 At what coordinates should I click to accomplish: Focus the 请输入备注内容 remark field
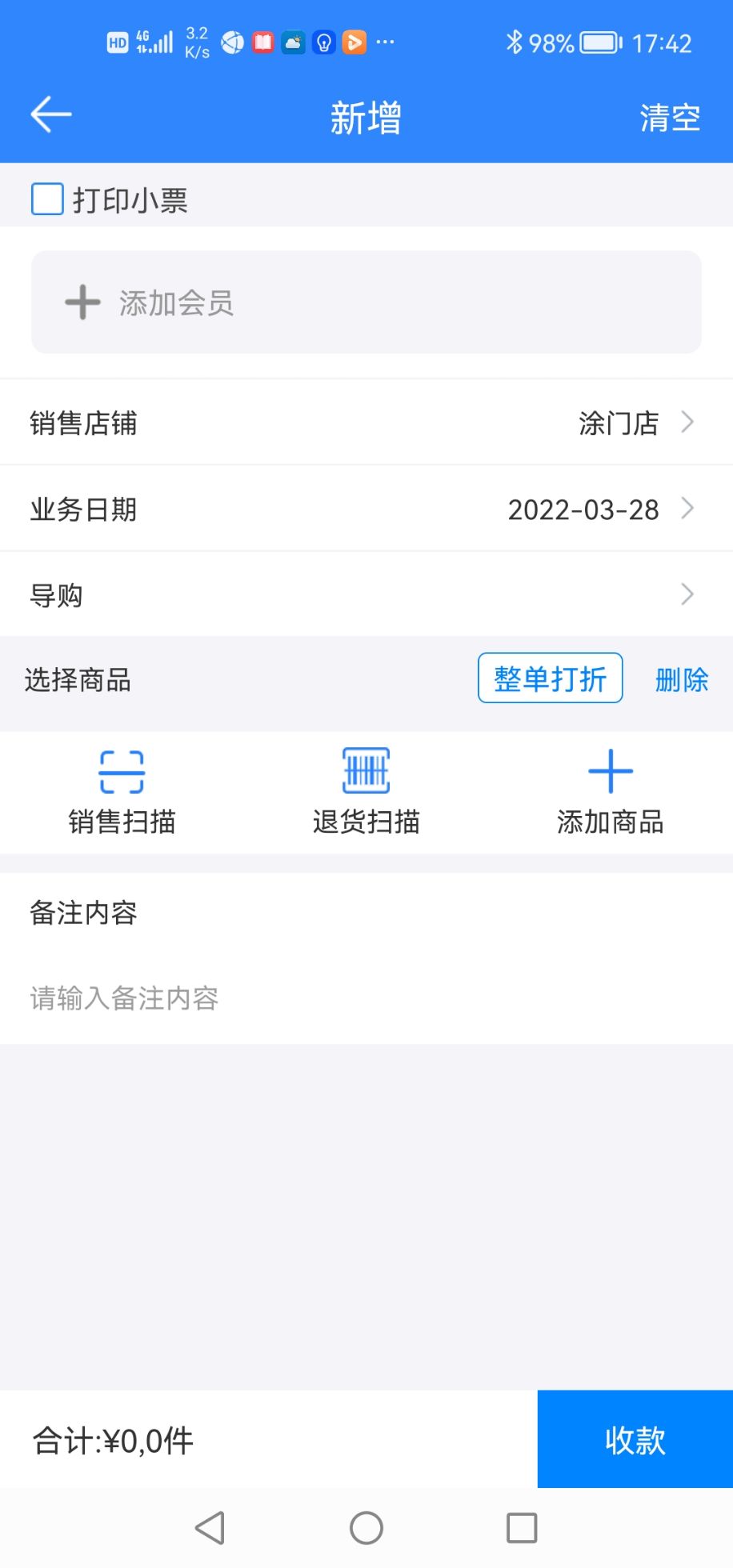click(366, 998)
